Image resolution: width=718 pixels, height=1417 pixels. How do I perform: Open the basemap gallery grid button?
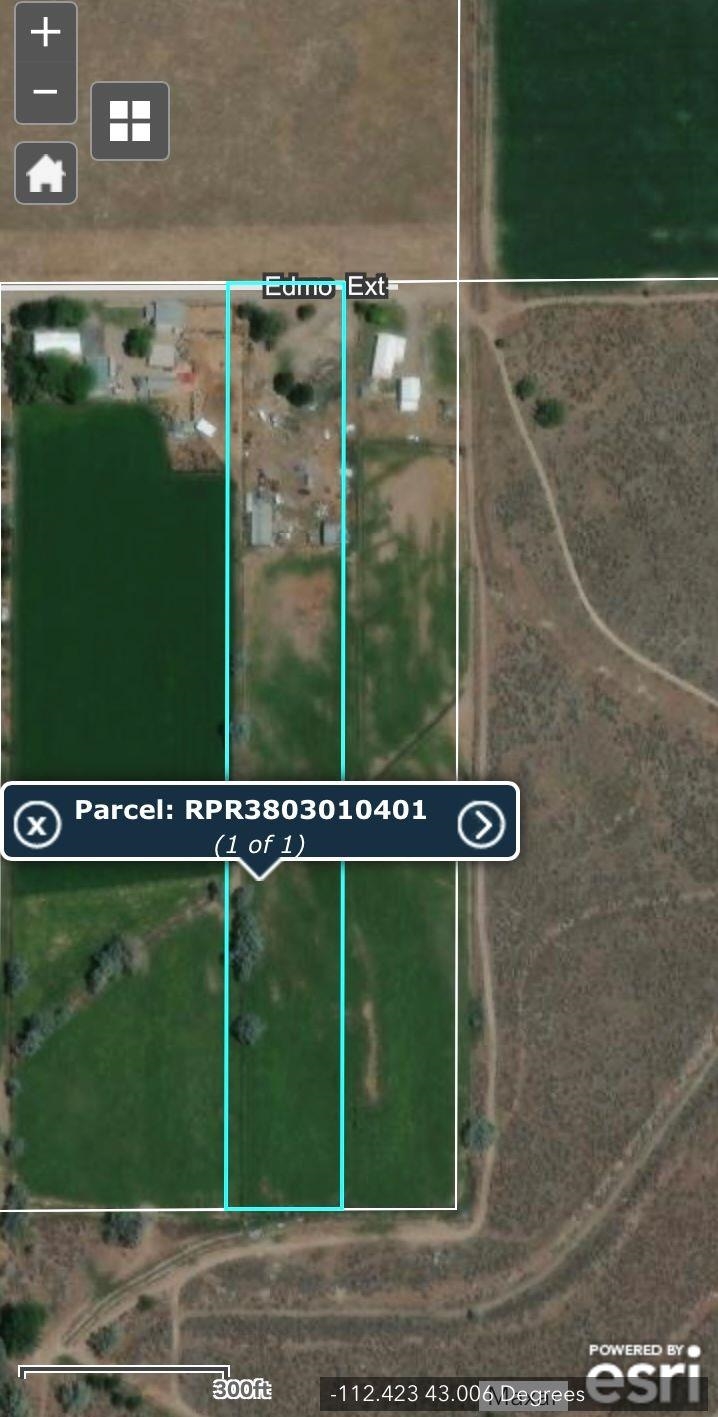130,121
